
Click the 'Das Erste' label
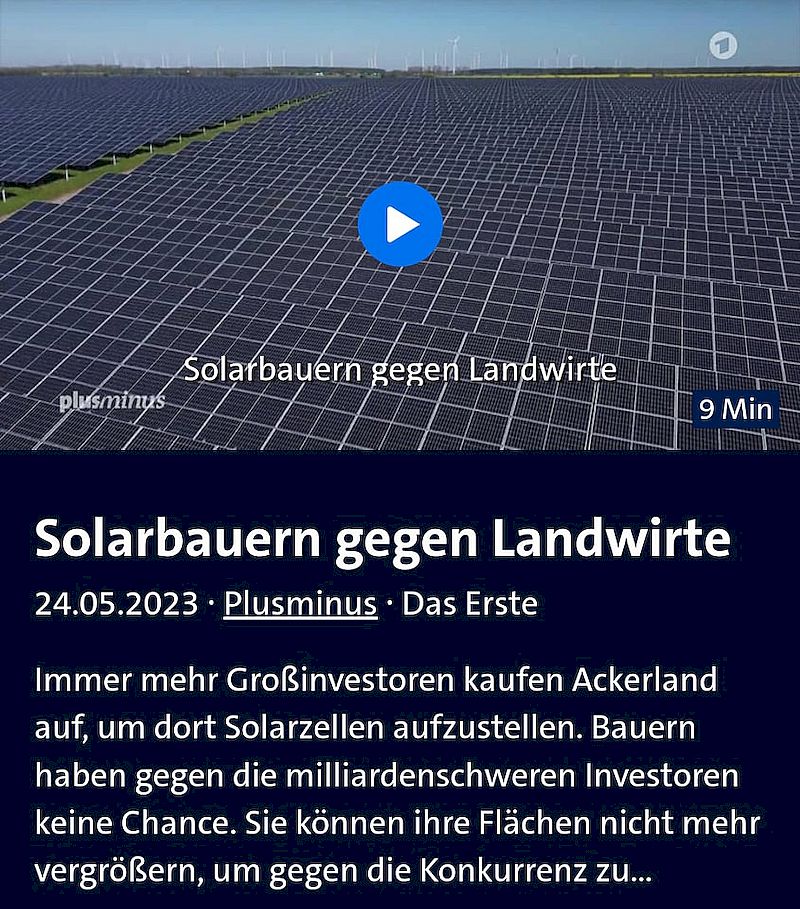tap(470, 603)
